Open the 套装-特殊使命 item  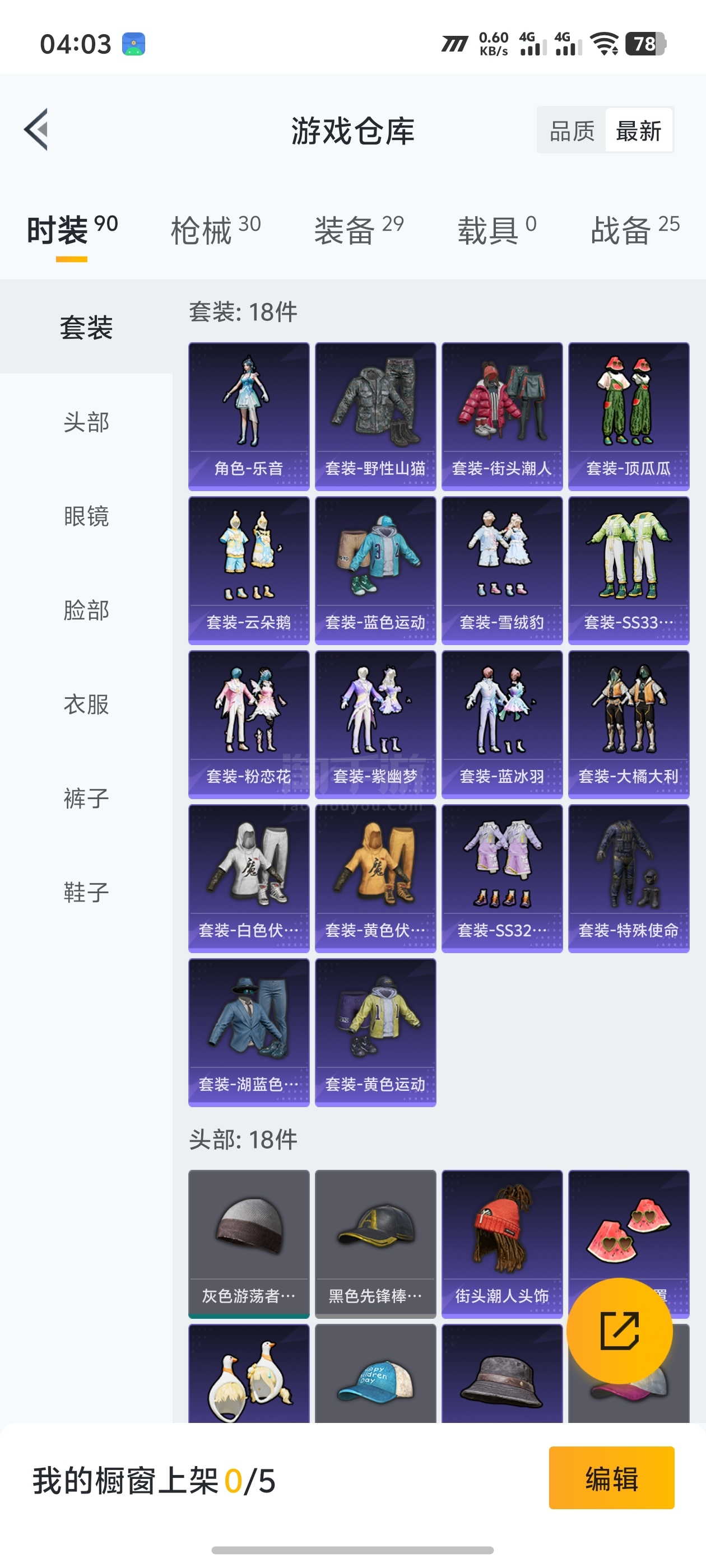coord(629,878)
